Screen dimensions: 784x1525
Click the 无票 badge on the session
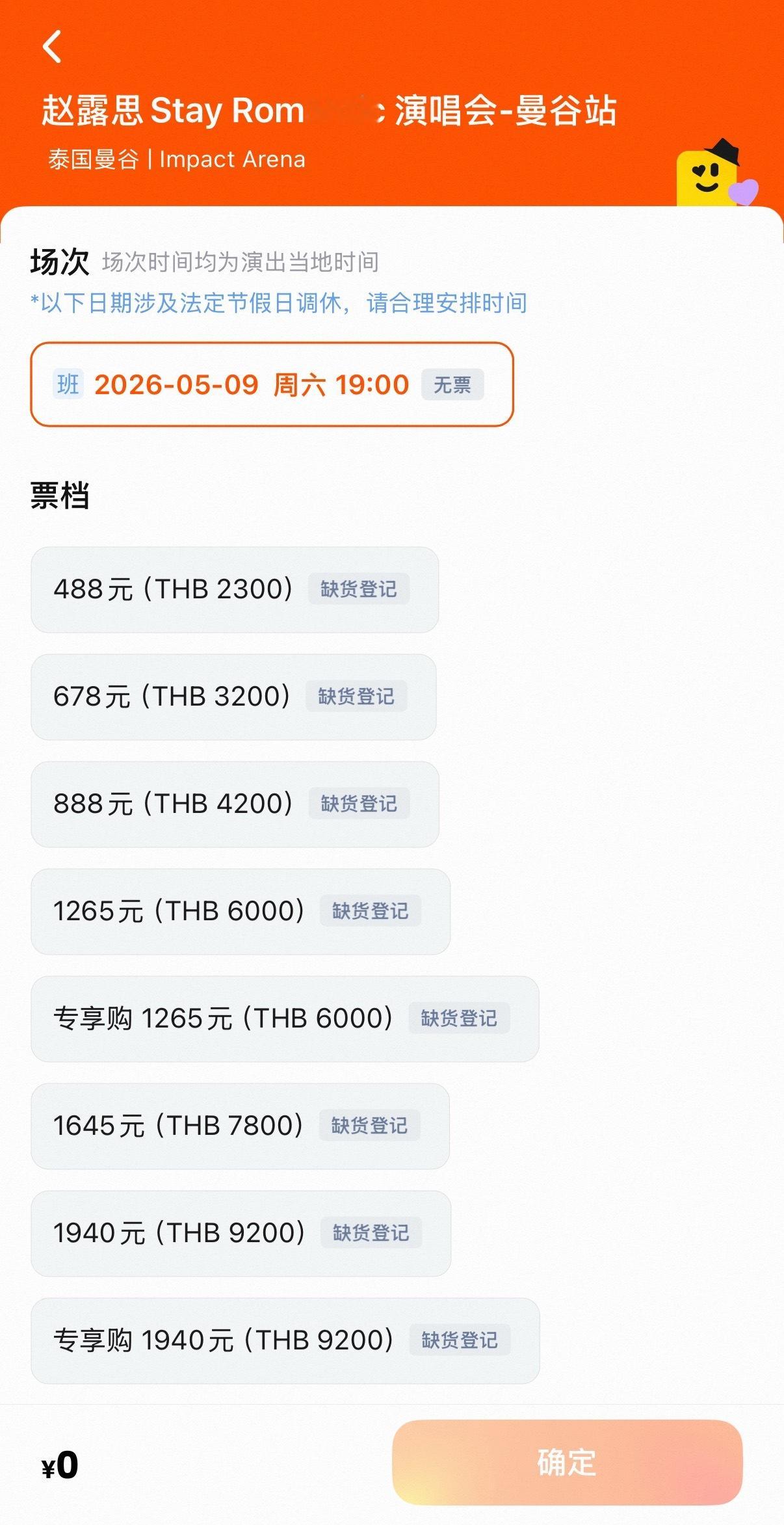[453, 384]
